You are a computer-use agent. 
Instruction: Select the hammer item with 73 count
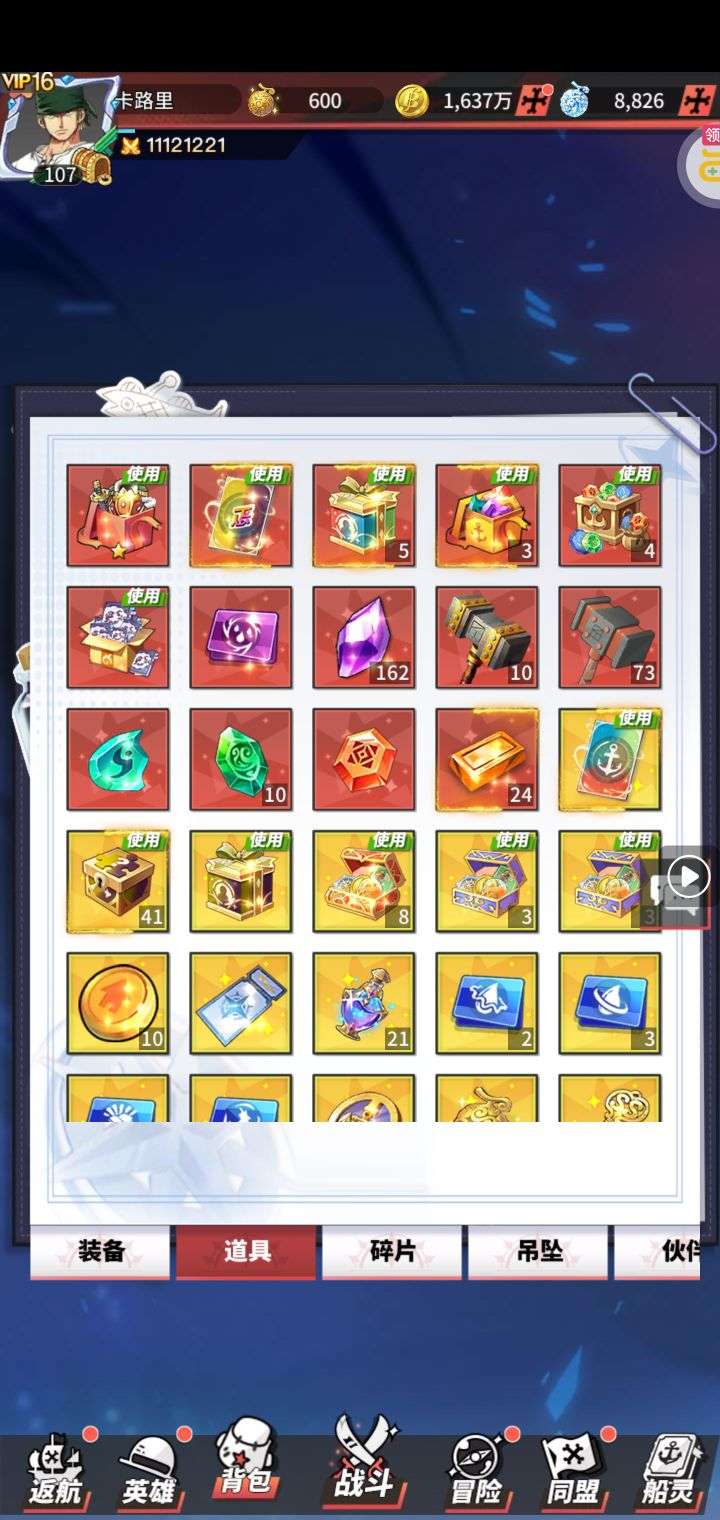[610, 638]
